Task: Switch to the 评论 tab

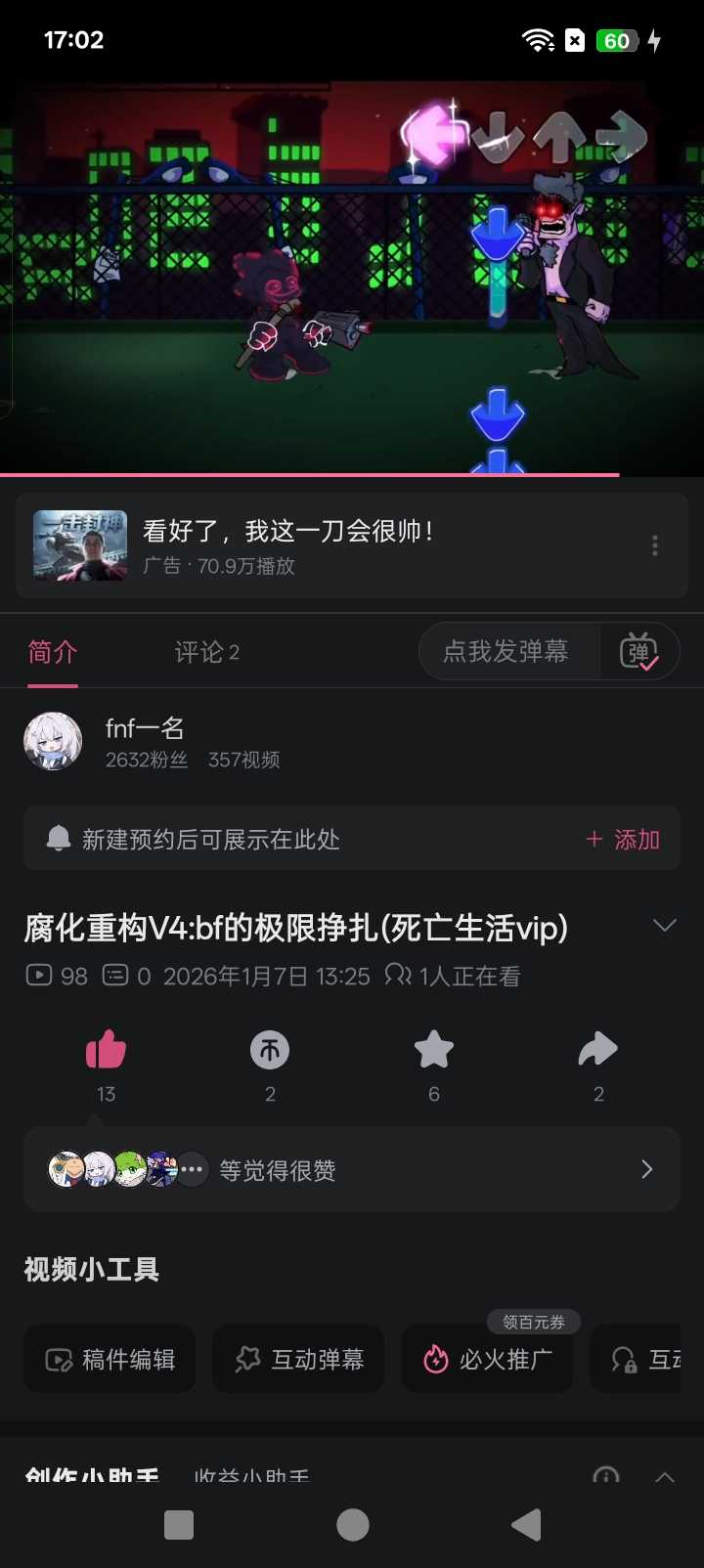Action: tap(206, 652)
